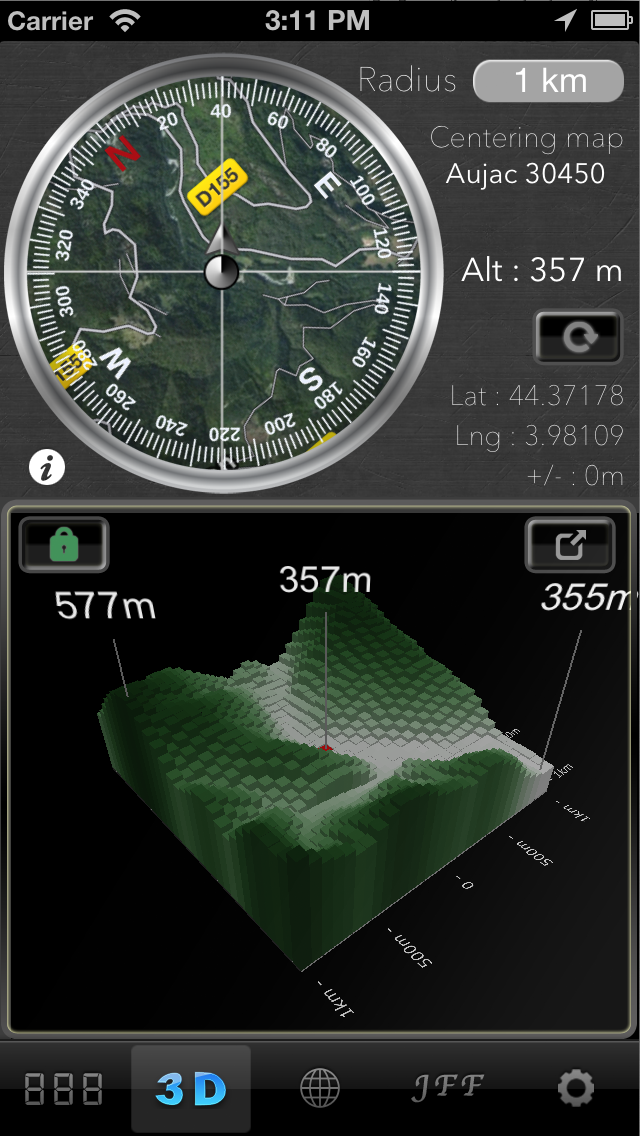
Task: Switch to the digital counter tab
Action: click(x=64, y=1088)
